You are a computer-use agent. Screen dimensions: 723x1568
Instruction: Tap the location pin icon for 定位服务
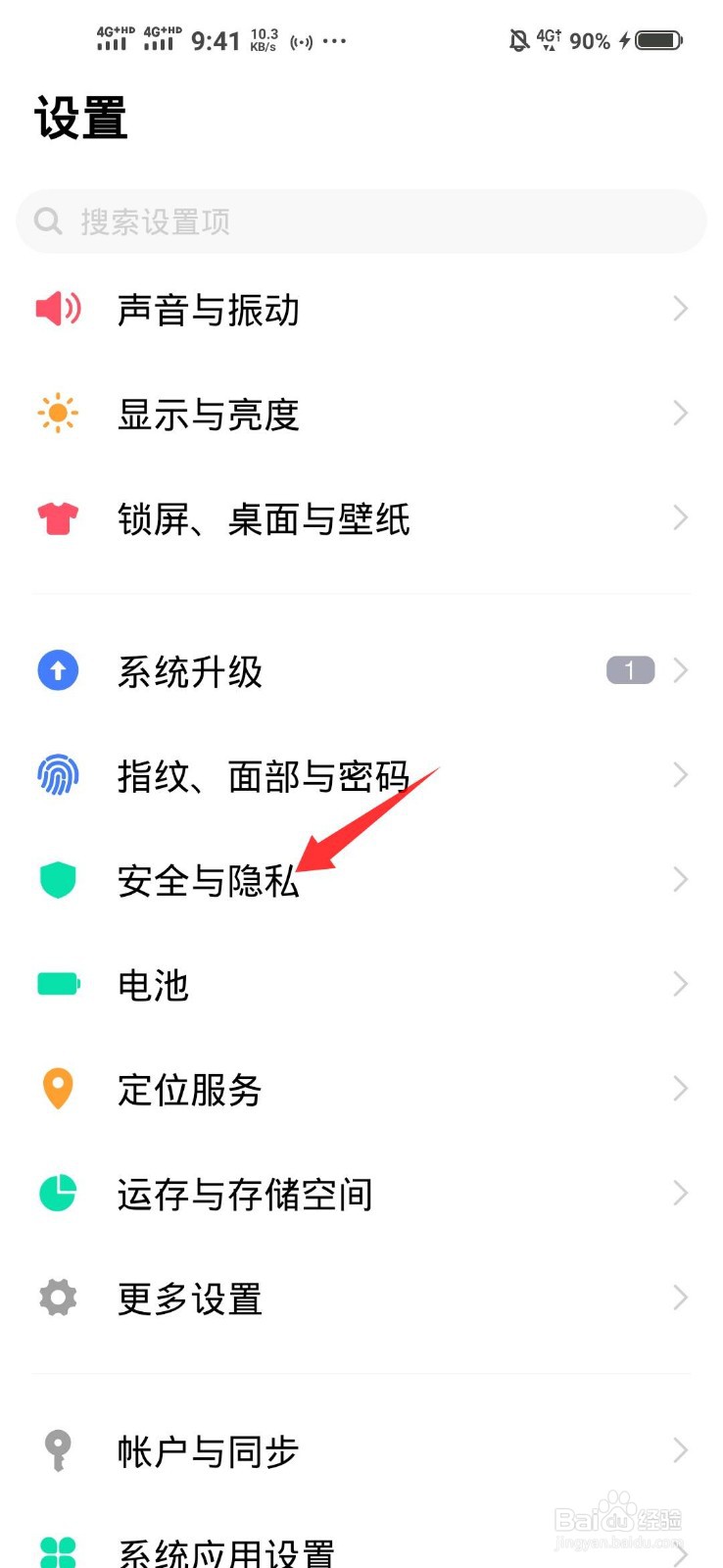click(58, 1088)
